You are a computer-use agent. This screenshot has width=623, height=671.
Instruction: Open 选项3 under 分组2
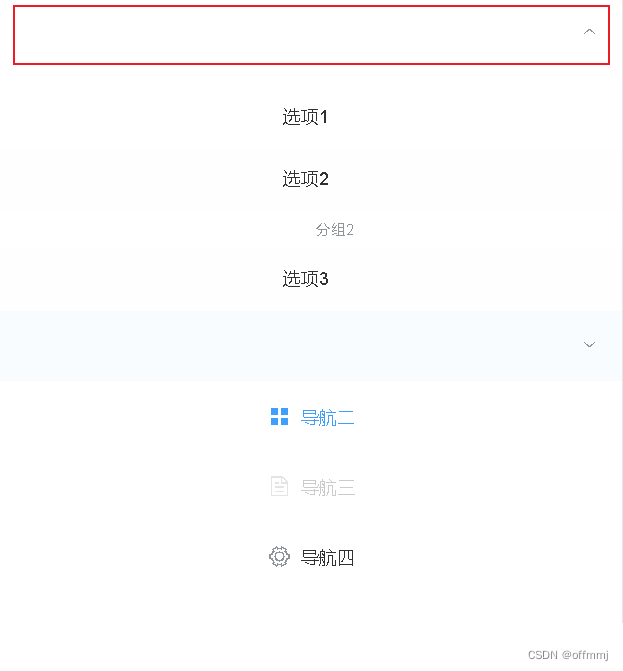(x=305, y=280)
